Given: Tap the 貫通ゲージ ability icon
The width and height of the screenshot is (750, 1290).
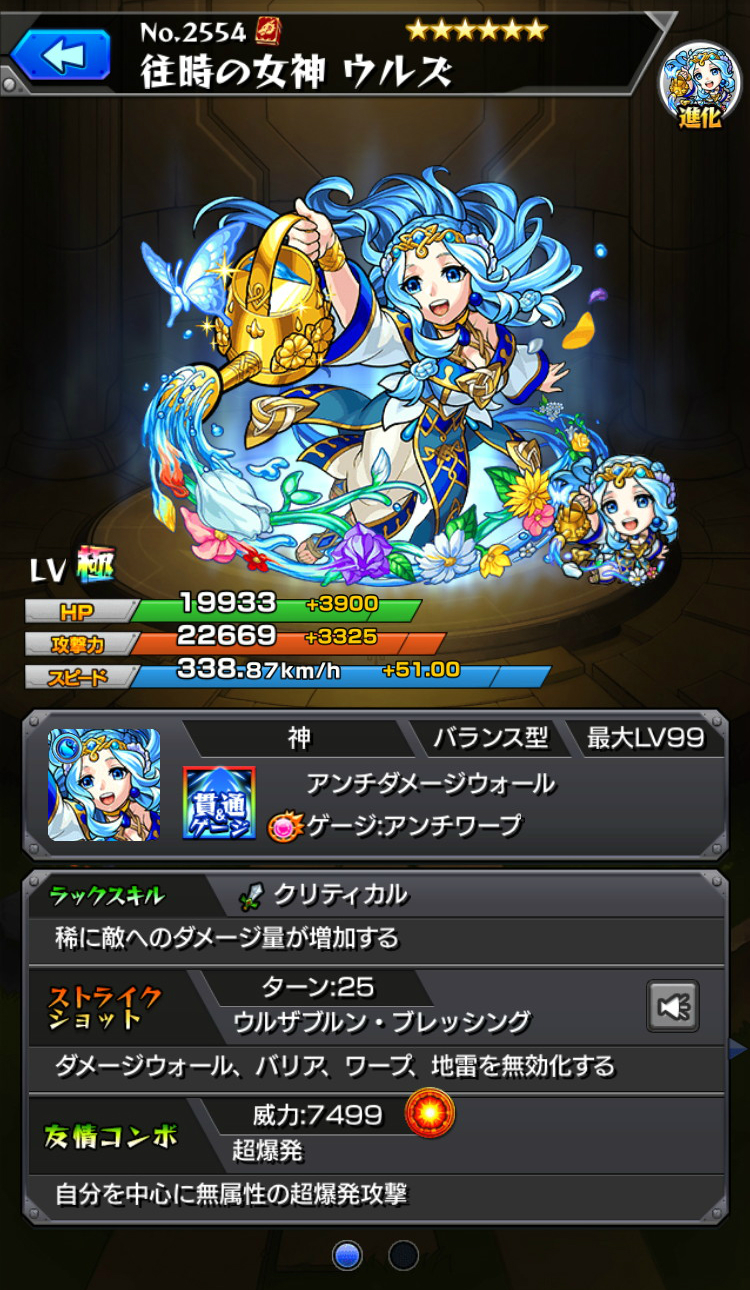Looking at the screenshot, I should click(219, 803).
